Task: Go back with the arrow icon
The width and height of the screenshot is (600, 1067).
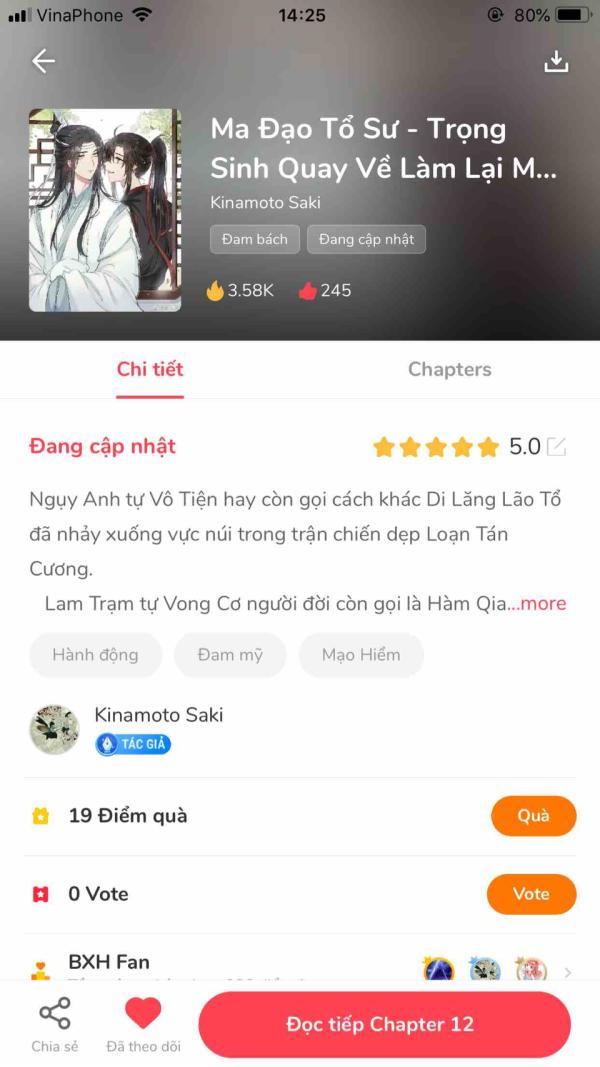Action: (44, 61)
